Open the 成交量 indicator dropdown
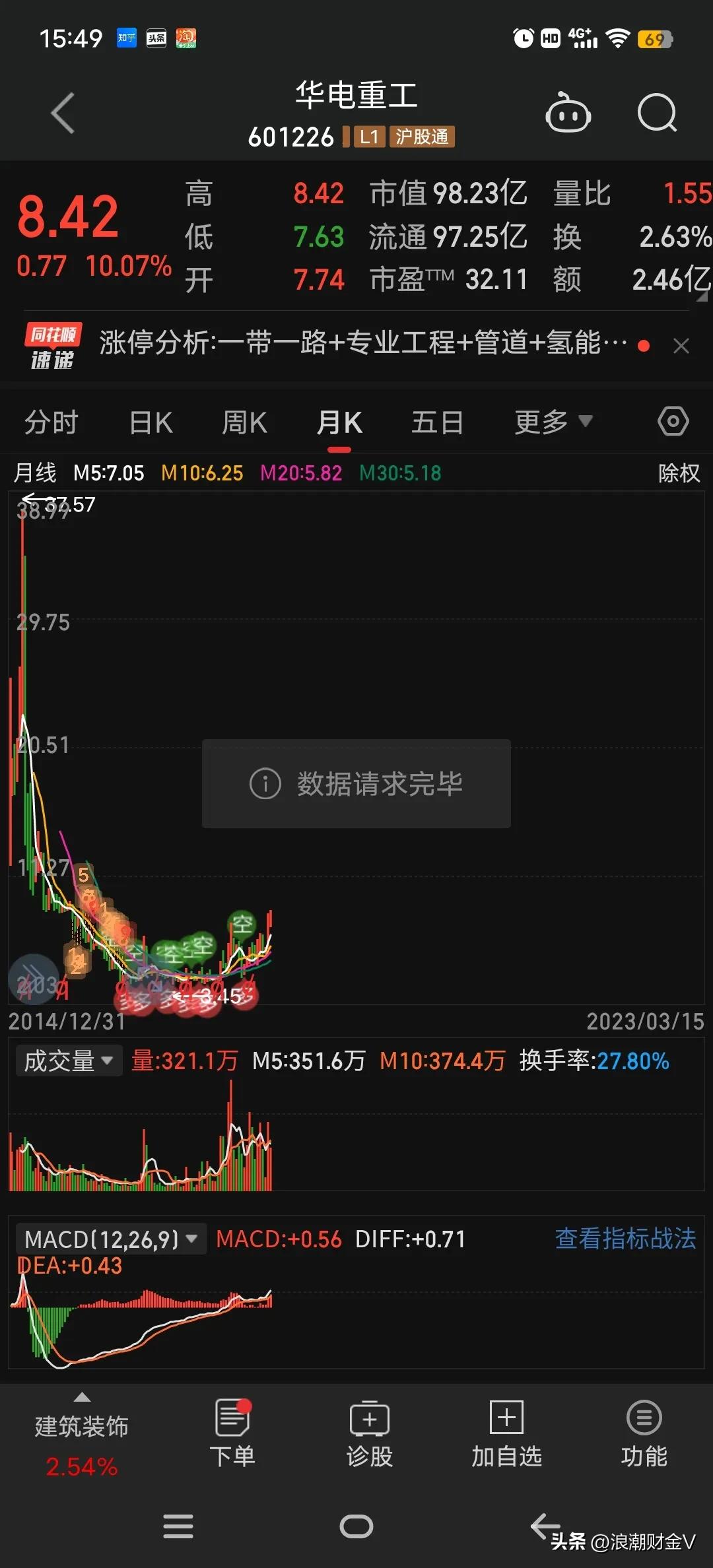713x1568 pixels. [x=68, y=1061]
